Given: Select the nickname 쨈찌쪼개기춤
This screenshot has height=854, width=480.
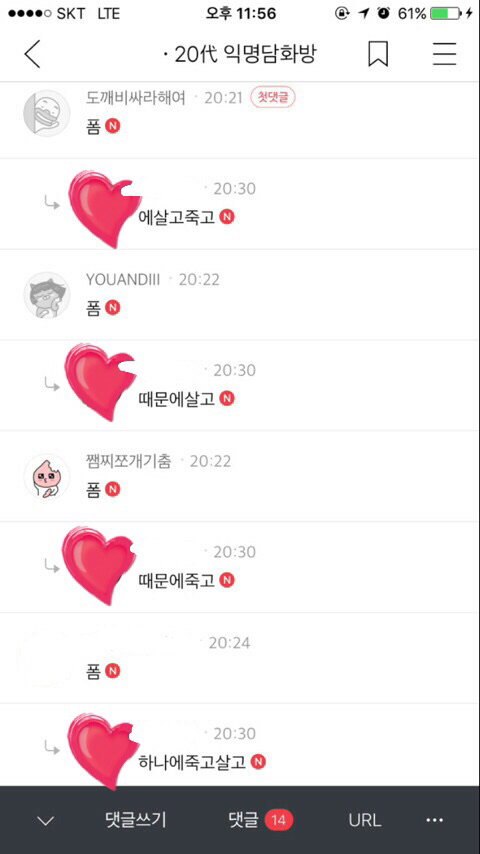Looking at the screenshot, I should click(129, 461).
